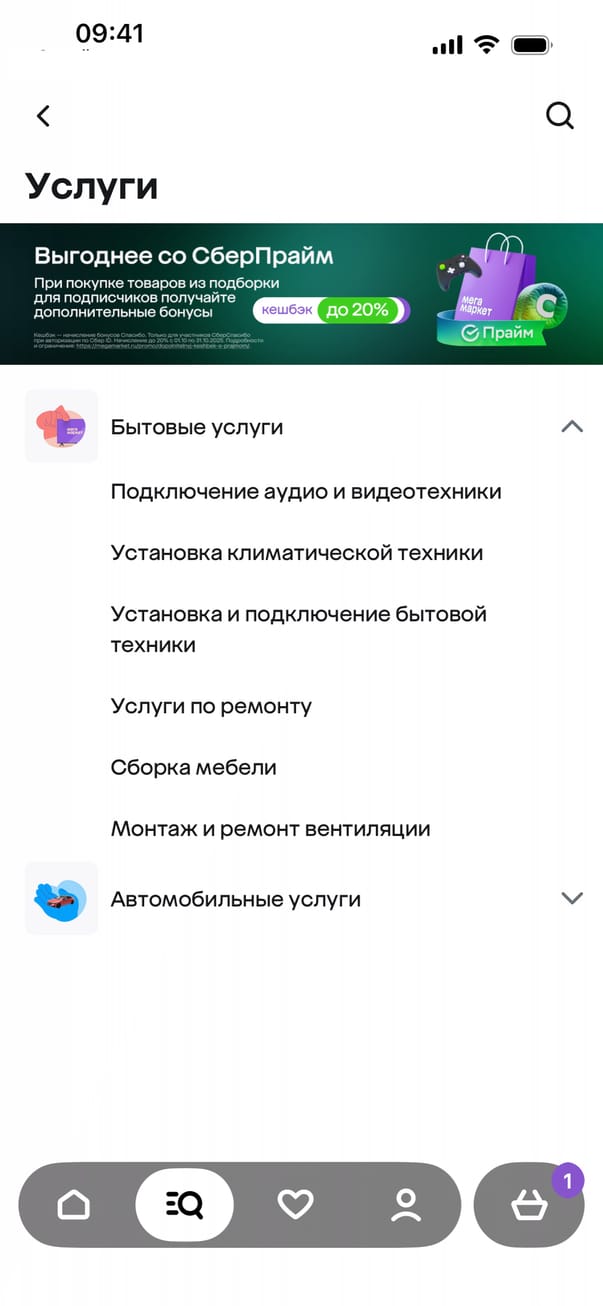603x1306 pixels.
Task: Switch to the home tab
Action: tap(74, 1205)
